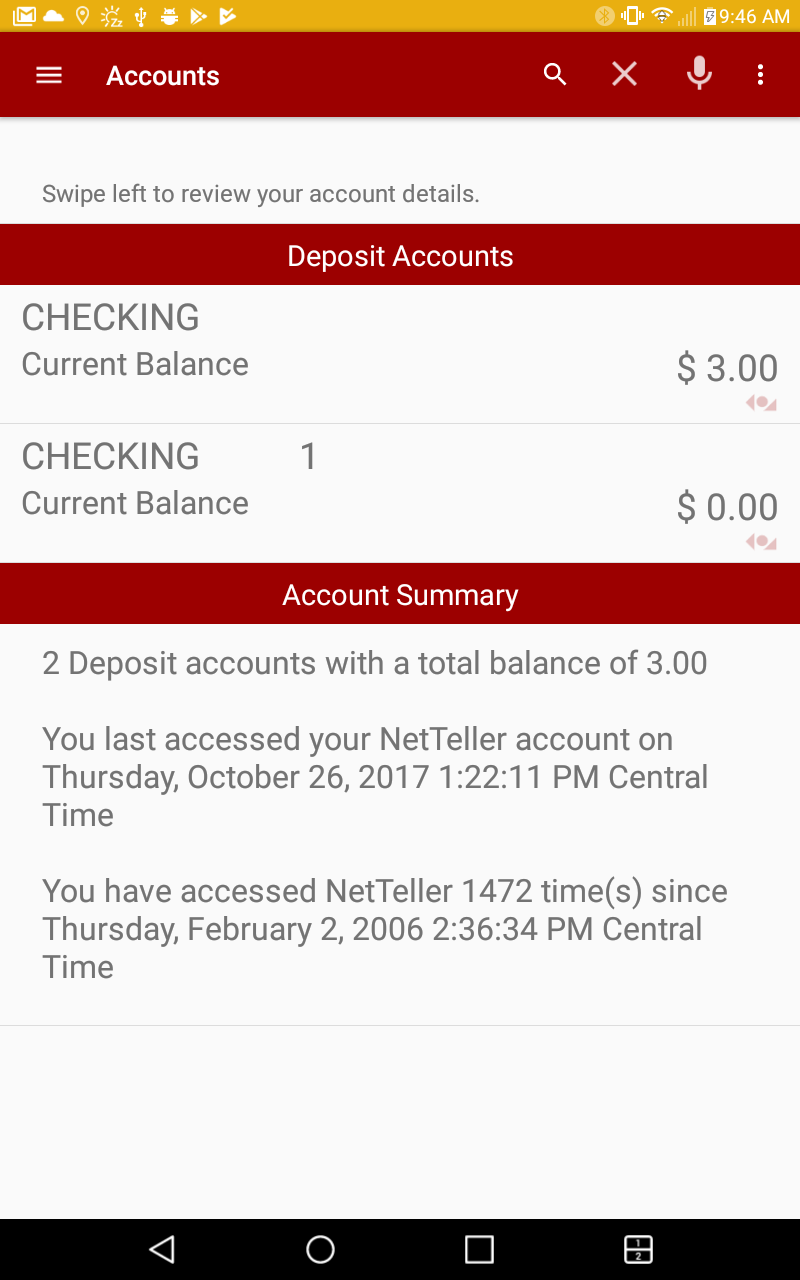Select the first CHECKING account row
800x1280 pixels.
click(x=400, y=345)
